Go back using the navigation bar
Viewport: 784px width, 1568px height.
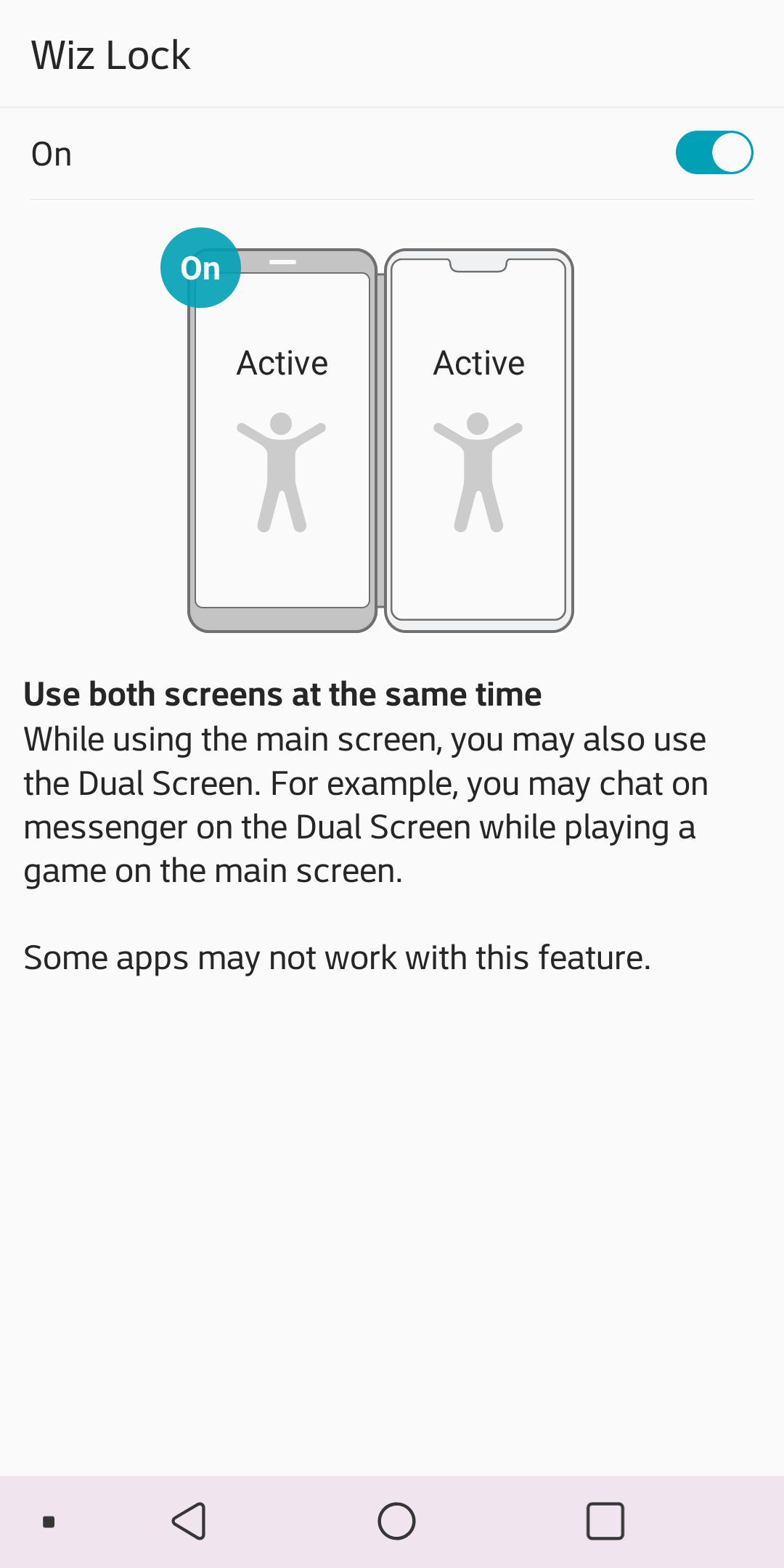coord(189,1521)
